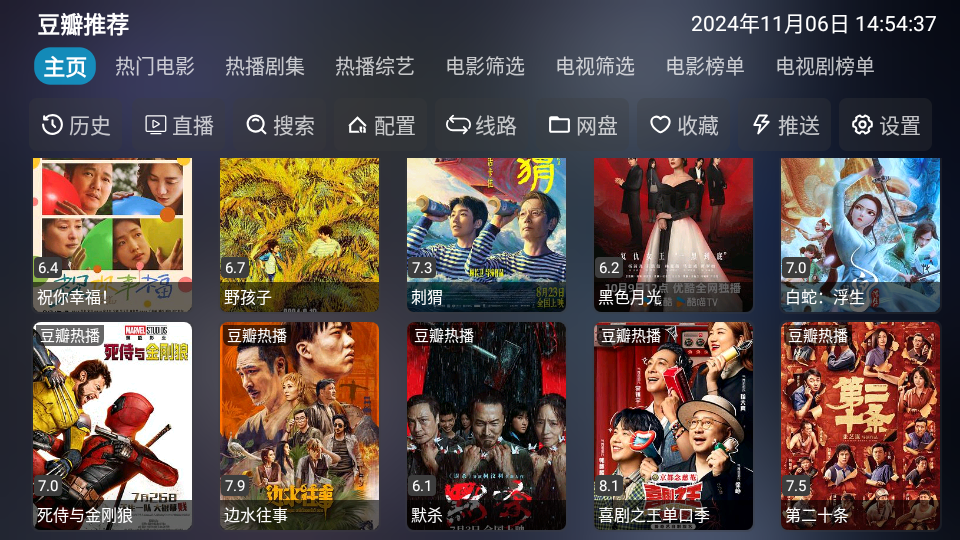
Task: Tap the 直播 live button
Action: (180, 125)
